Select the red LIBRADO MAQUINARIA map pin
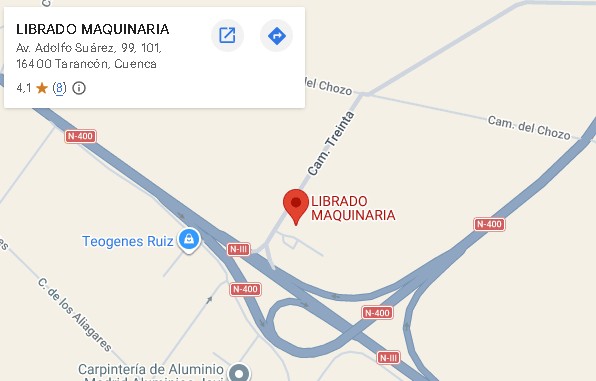The width and height of the screenshot is (596, 381). (296, 207)
